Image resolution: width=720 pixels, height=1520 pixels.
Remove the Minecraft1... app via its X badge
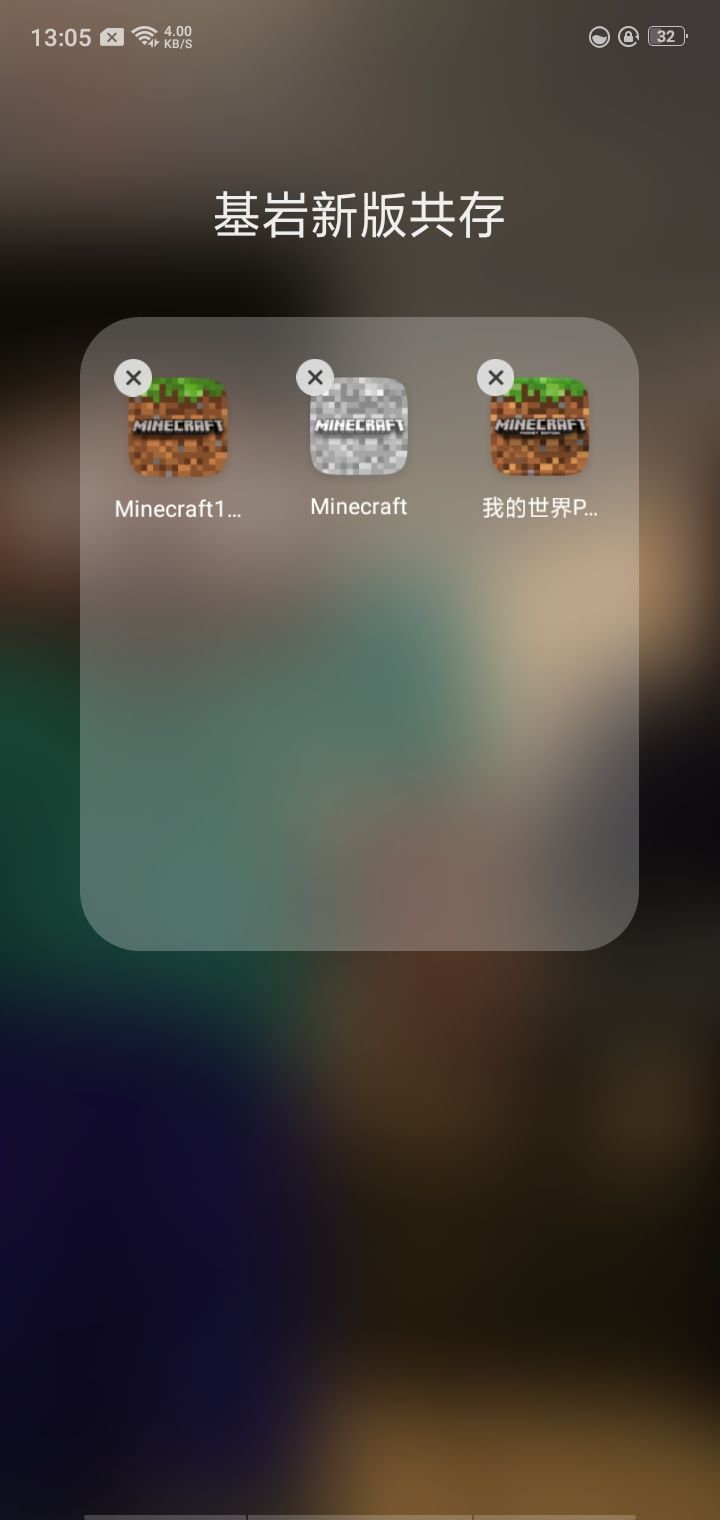[x=133, y=378]
